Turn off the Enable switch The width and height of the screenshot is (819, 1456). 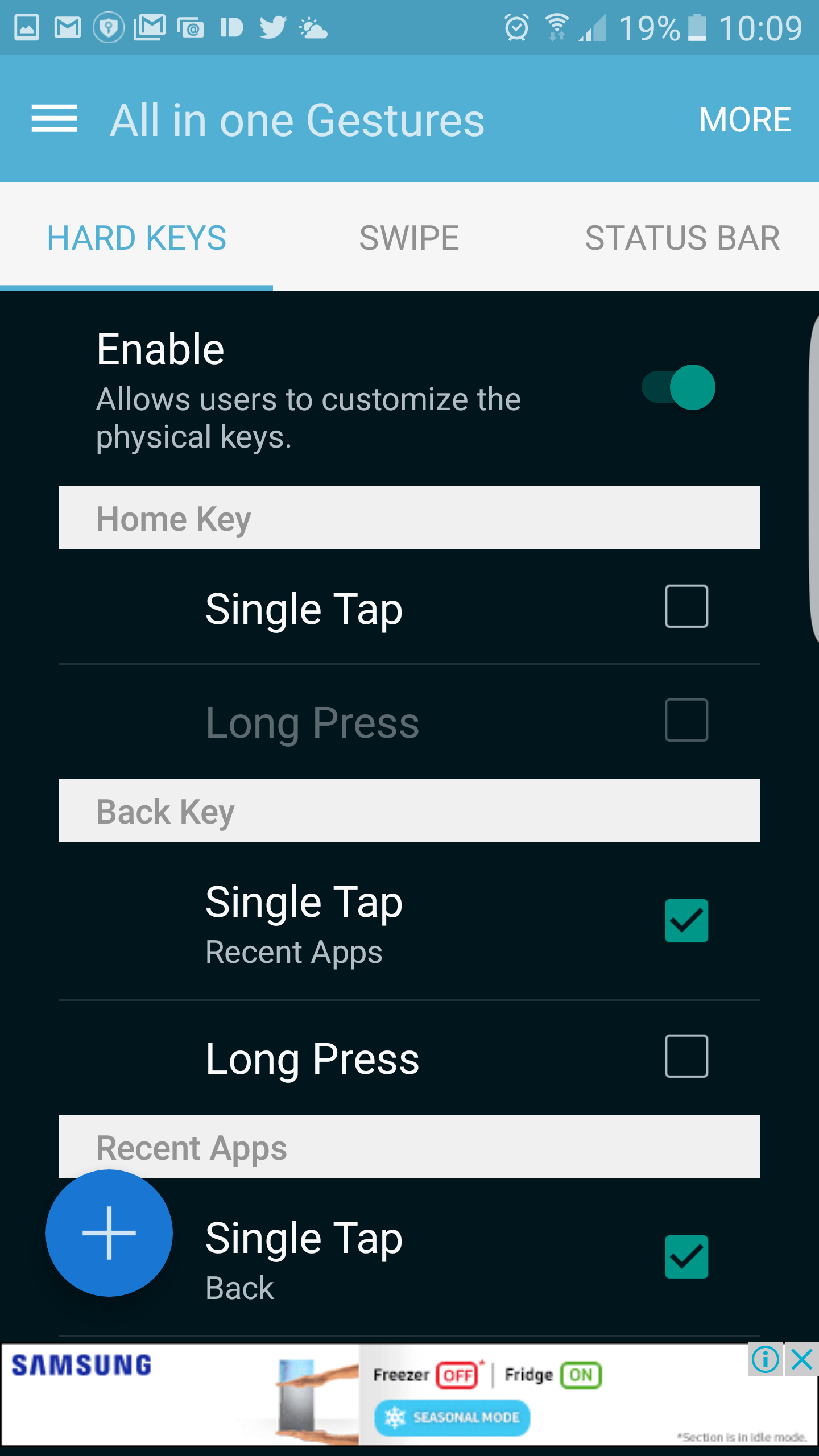coord(678,387)
